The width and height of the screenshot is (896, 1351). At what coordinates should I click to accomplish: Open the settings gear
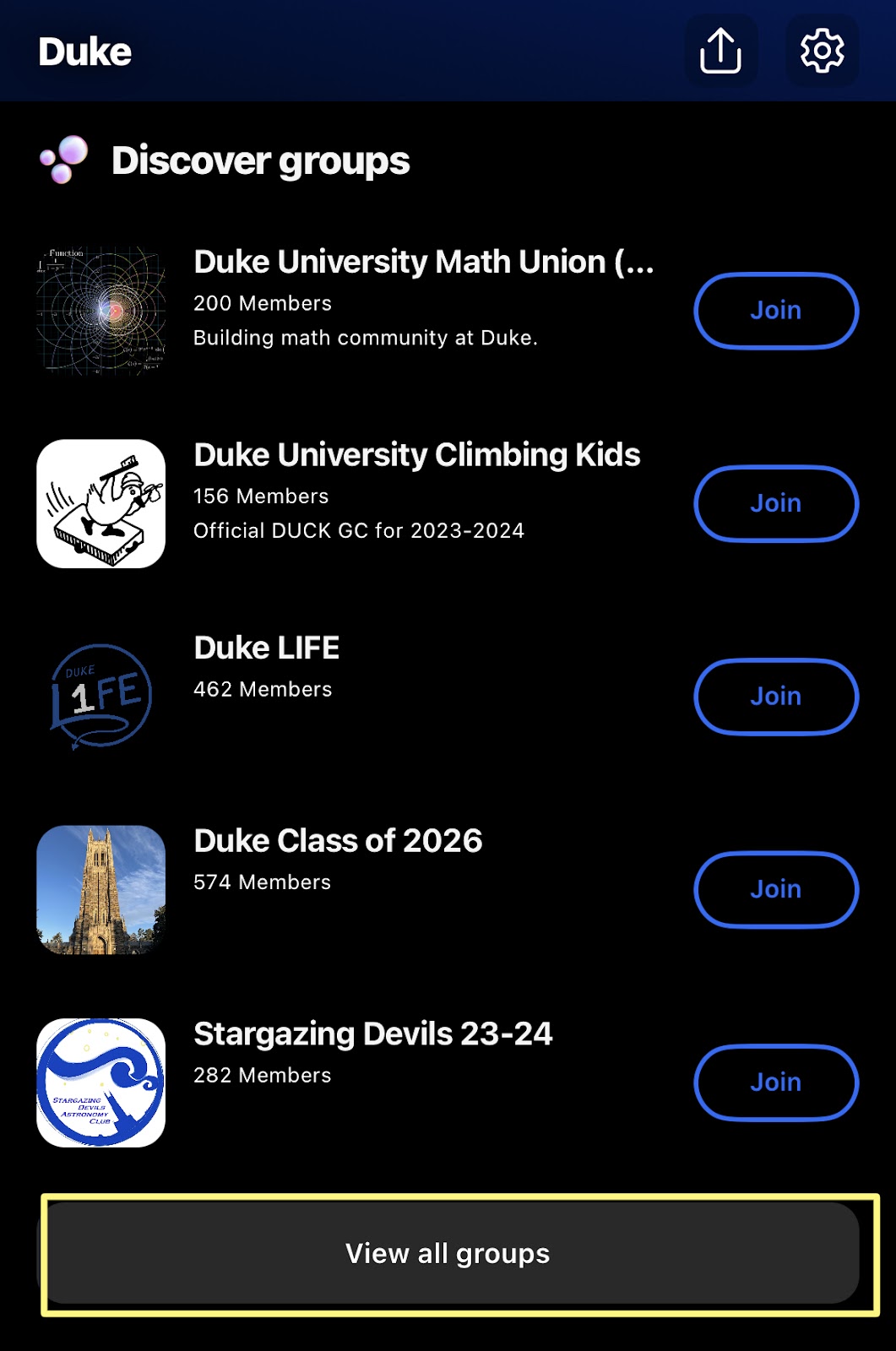coord(822,52)
